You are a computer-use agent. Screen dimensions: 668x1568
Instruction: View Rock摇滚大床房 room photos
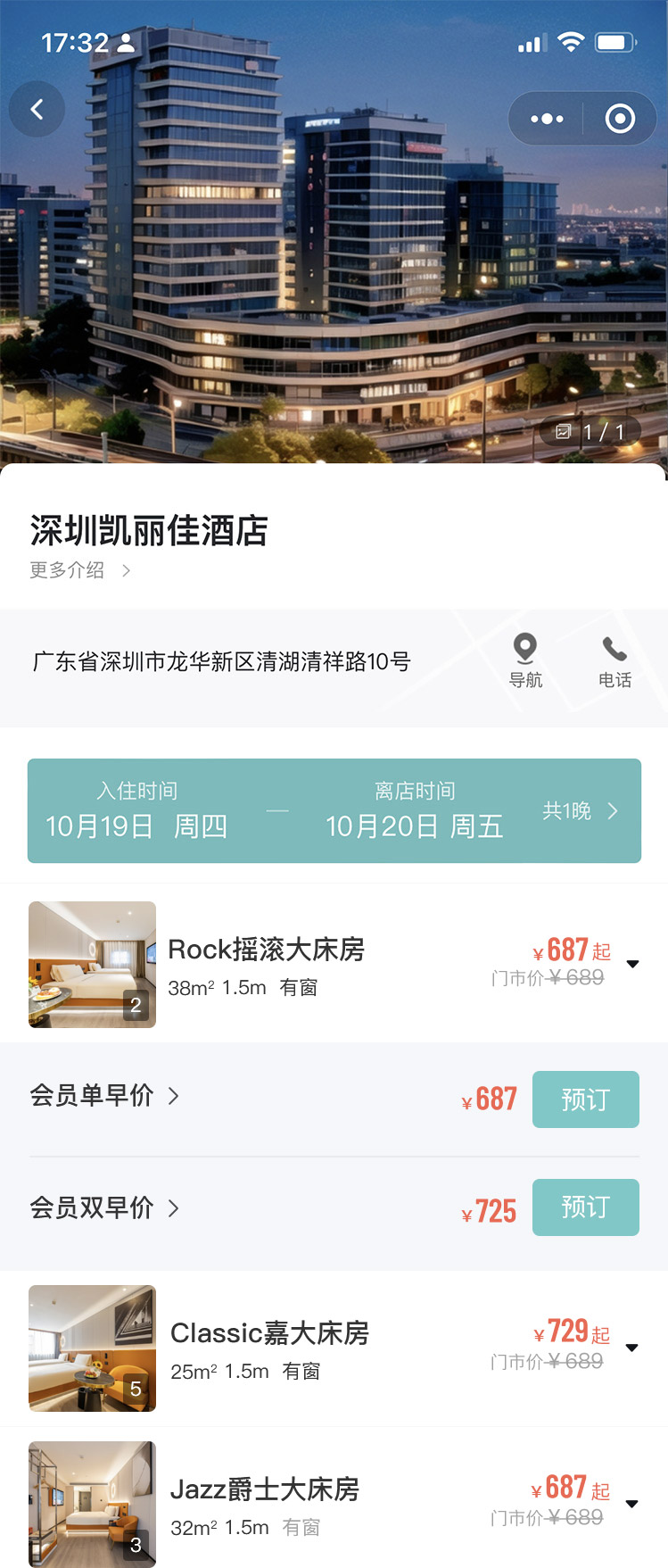click(92, 965)
